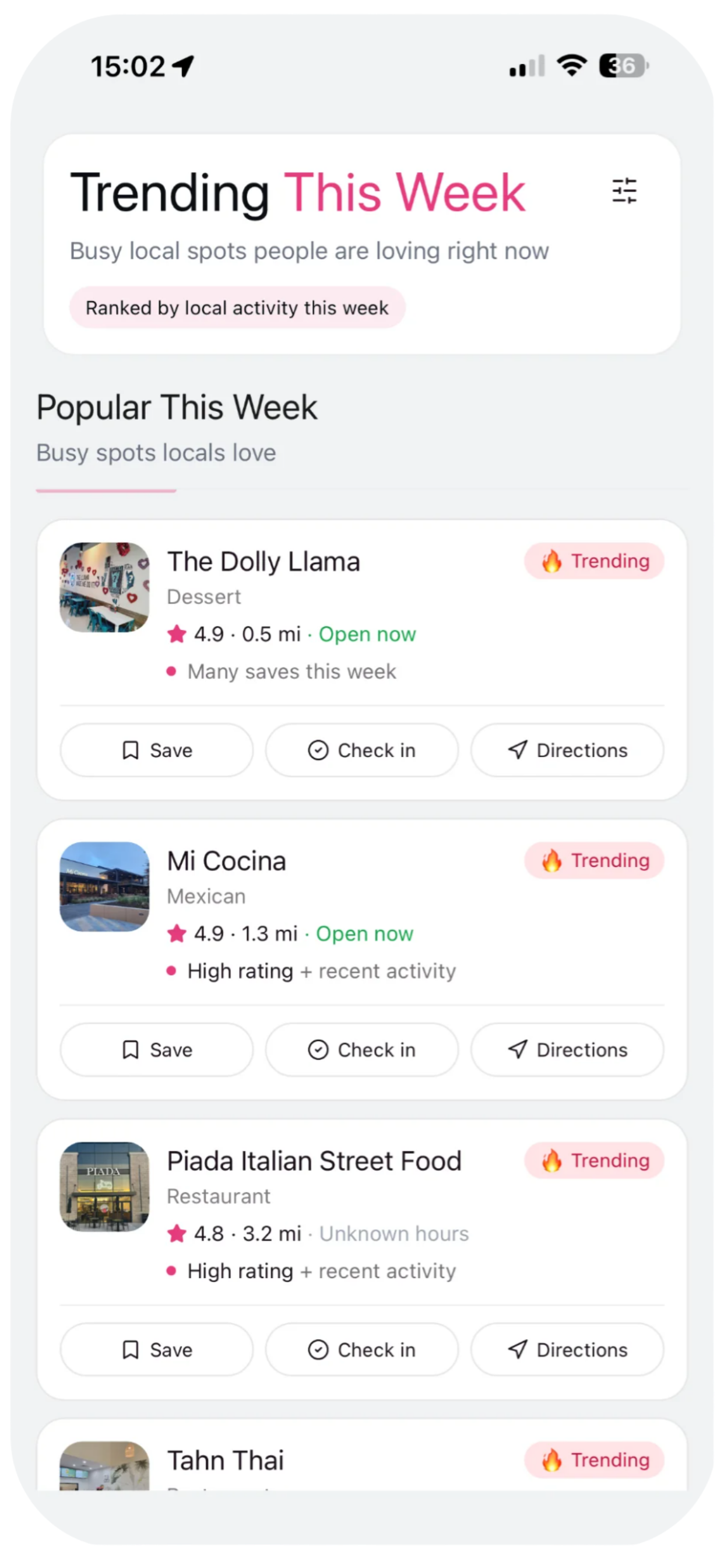Open the filter settings icon
The height and width of the screenshot is (1568, 724).
(625, 191)
